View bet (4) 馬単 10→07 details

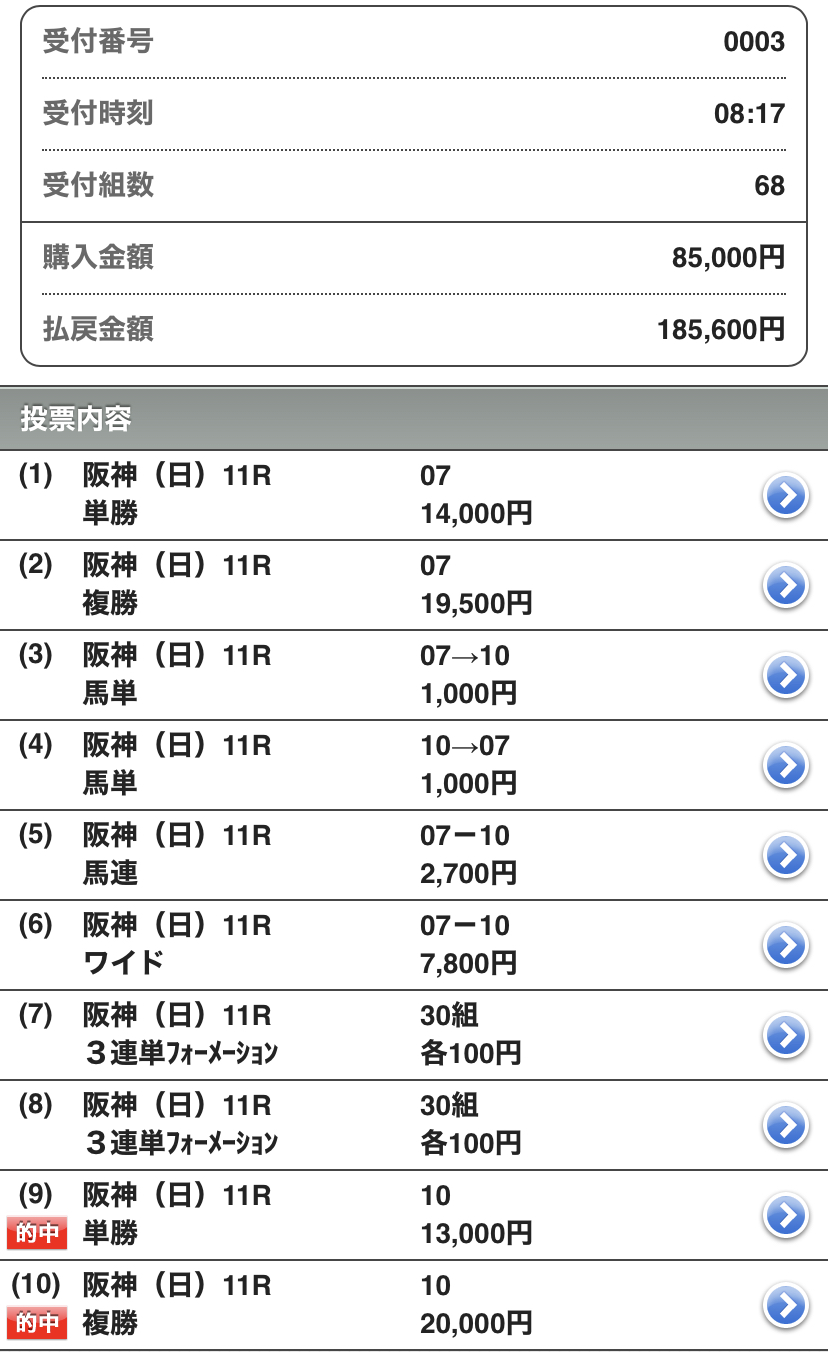(785, 765)
